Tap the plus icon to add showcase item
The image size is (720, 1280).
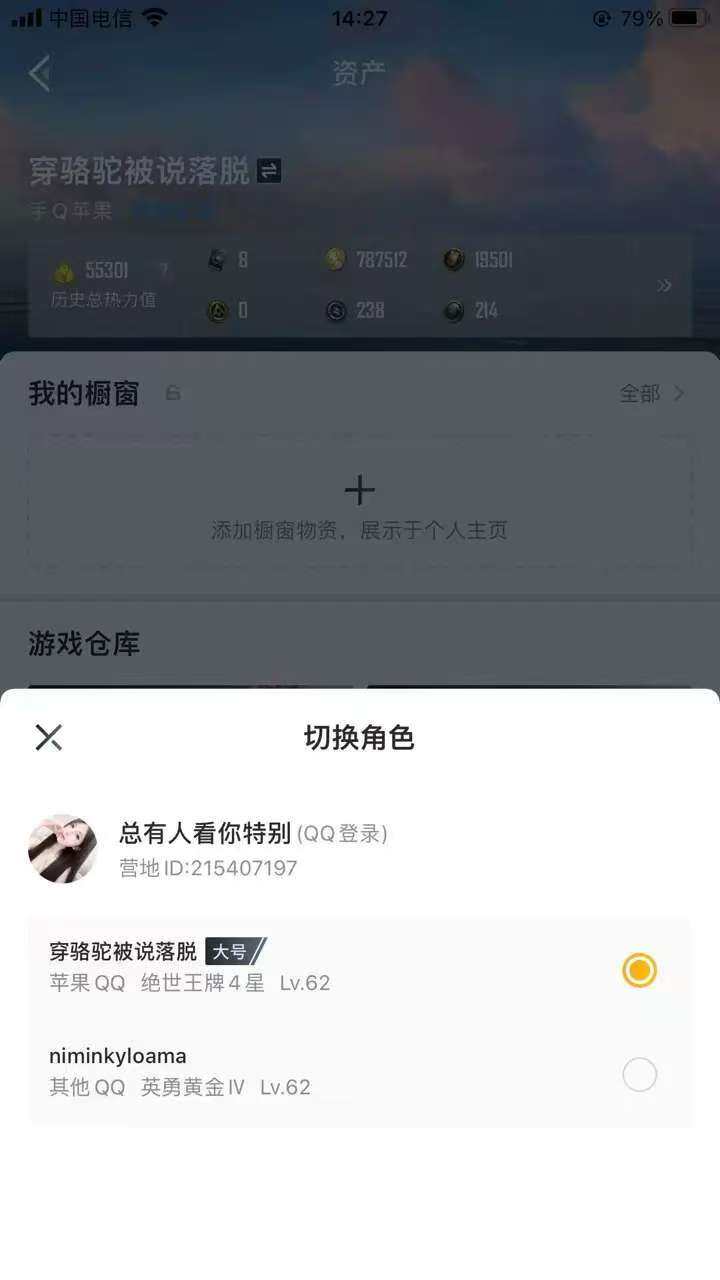[x=359, y=490]
